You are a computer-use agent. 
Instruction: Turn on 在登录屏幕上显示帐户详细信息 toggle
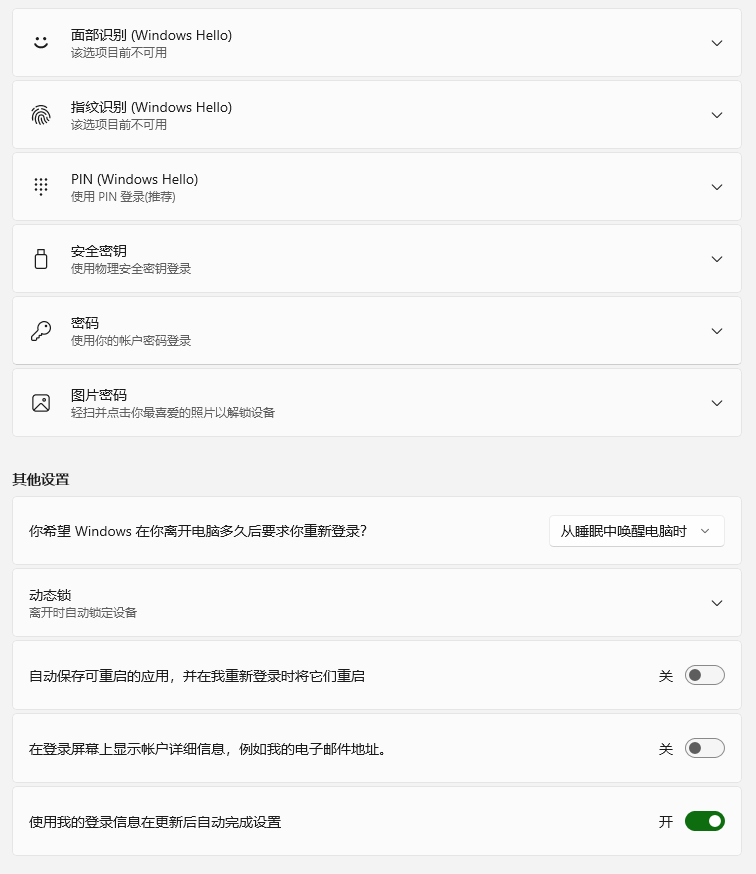[x=704, y=747]
